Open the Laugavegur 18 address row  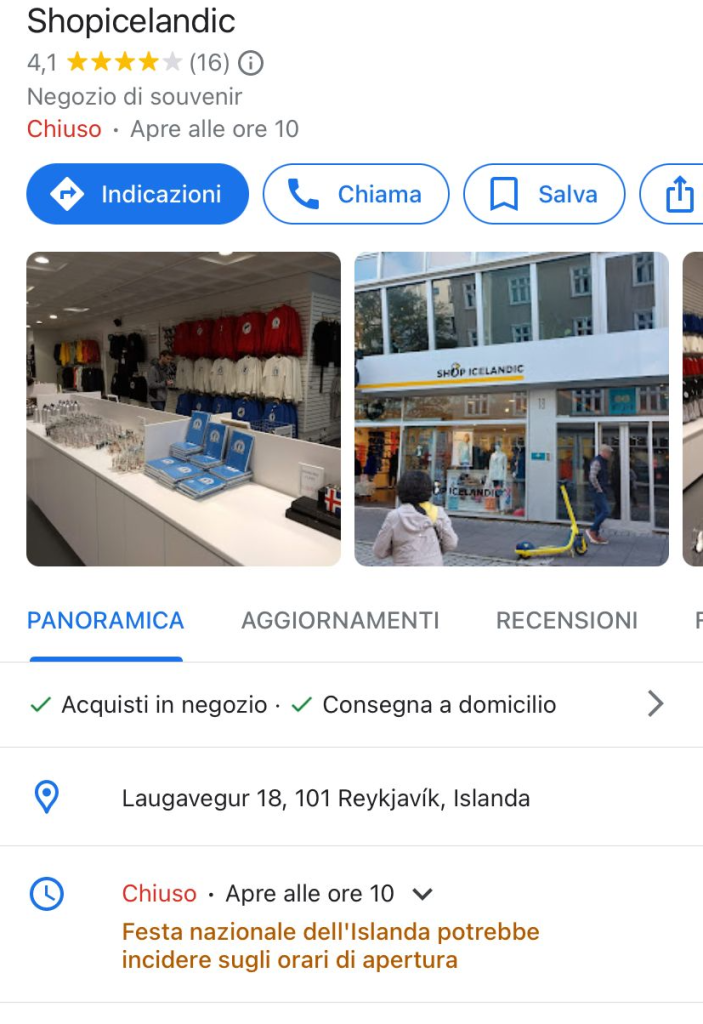click(x=325, y=798)
